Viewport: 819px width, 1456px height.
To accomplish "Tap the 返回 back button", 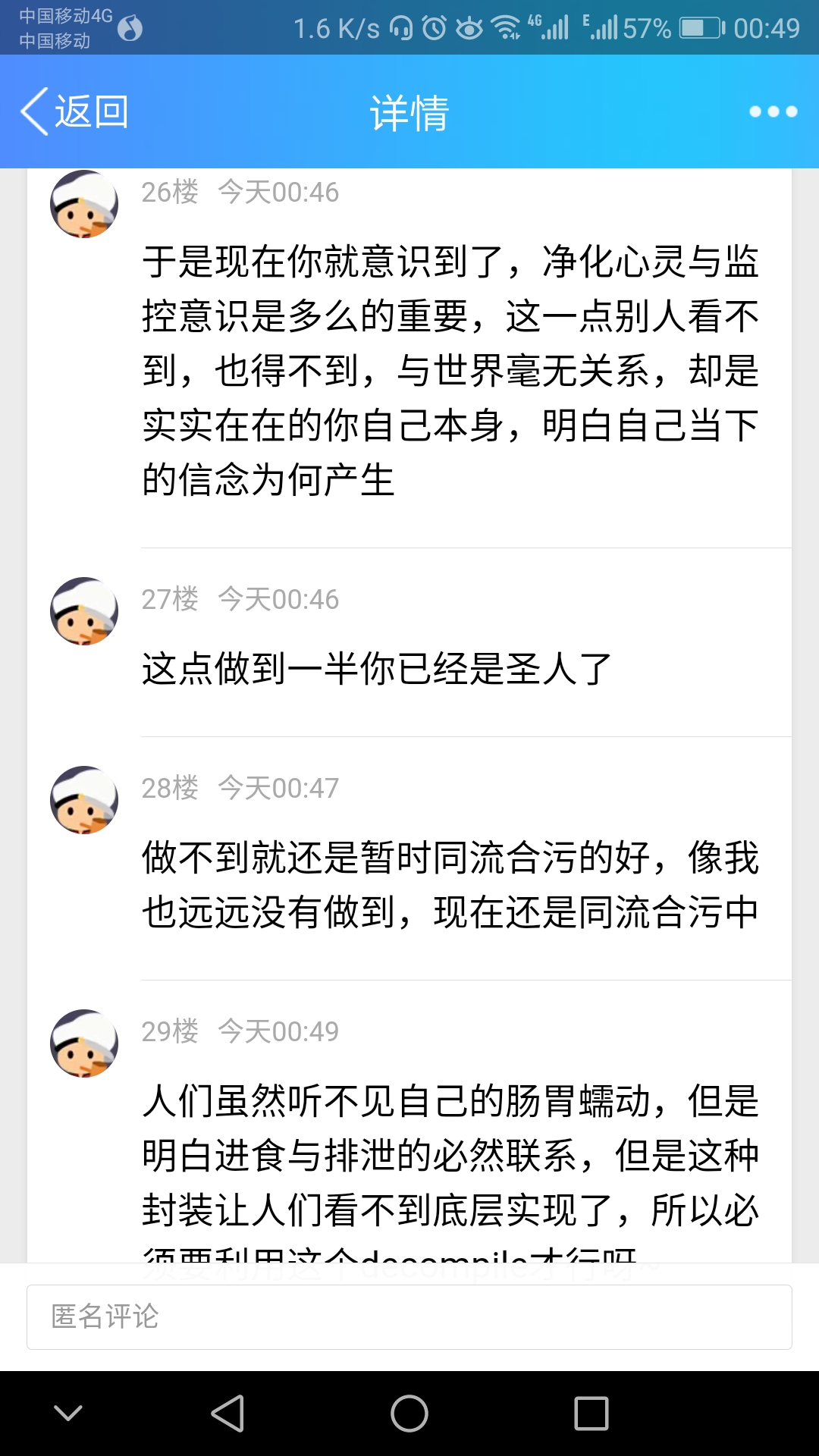I will pyautogui.click(x=74, y=111).
